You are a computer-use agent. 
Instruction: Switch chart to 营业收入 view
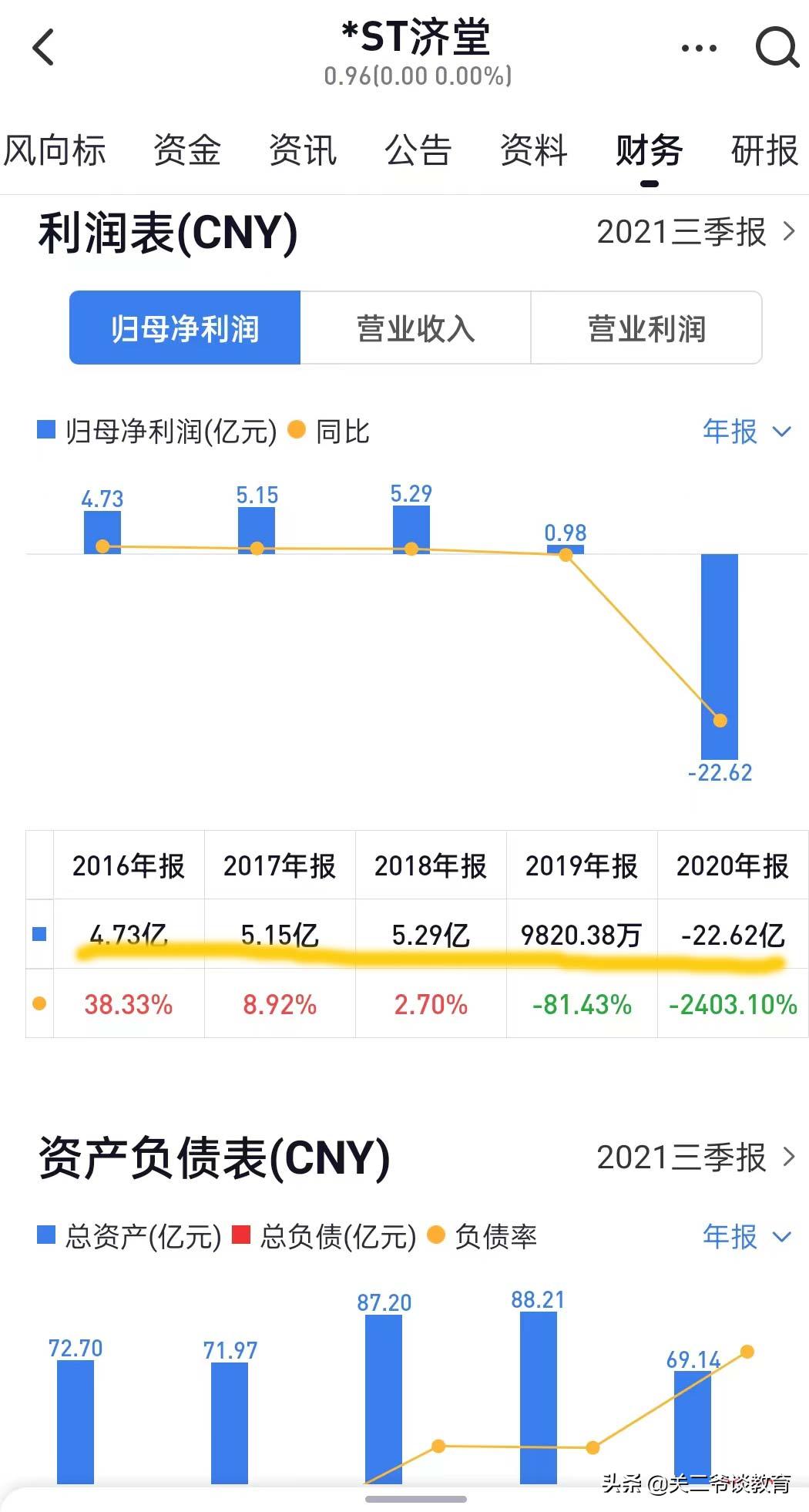click(x=415, y=328)
